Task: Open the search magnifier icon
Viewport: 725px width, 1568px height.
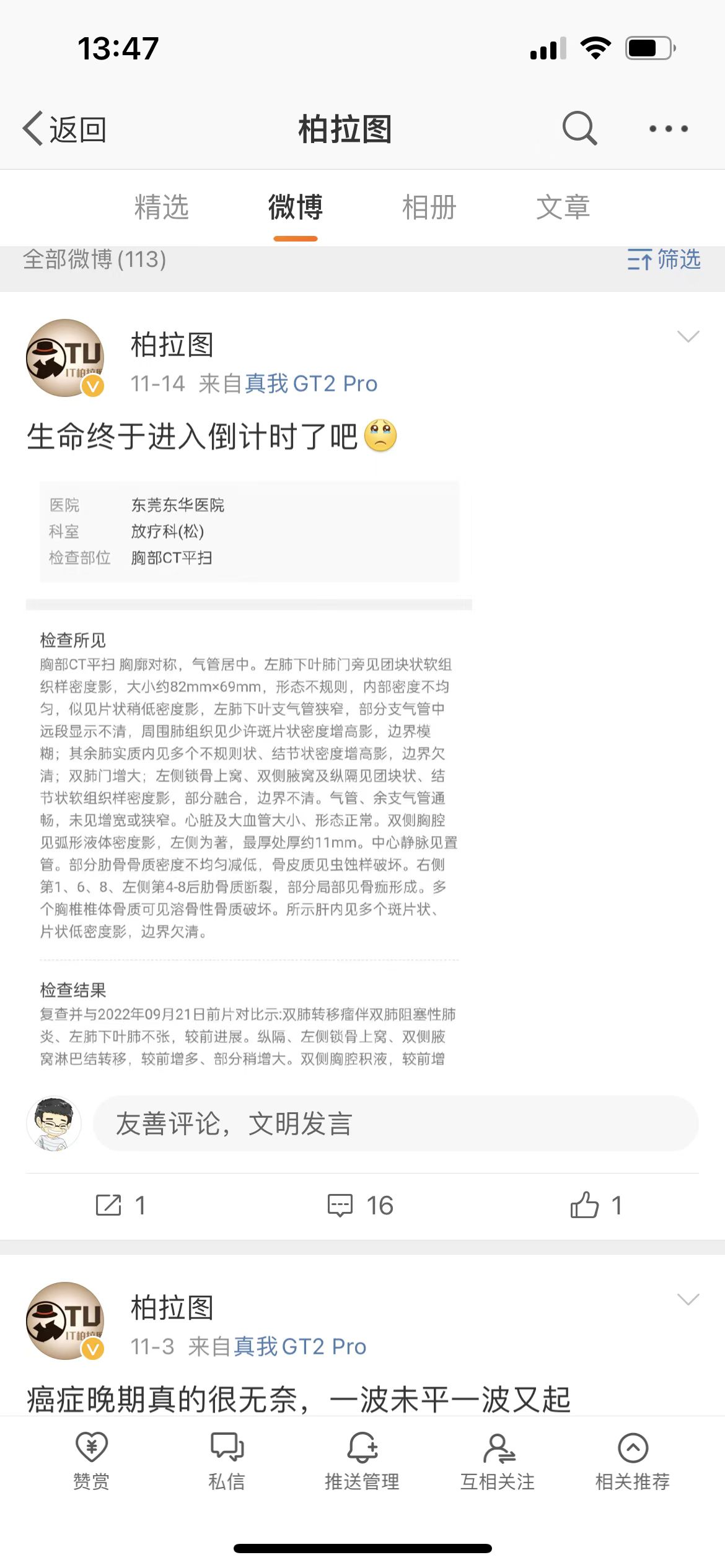Action: [x=579, y=128]
